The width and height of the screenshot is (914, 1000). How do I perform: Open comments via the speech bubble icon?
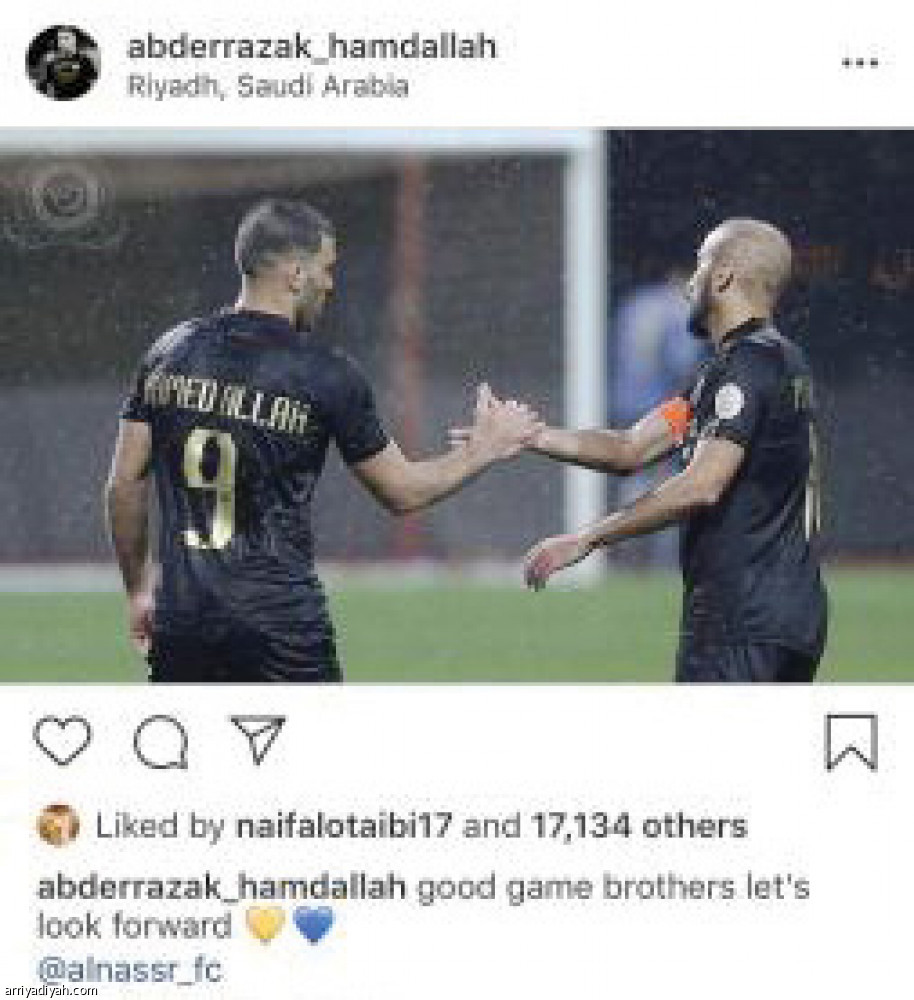(x=160, y=742)
